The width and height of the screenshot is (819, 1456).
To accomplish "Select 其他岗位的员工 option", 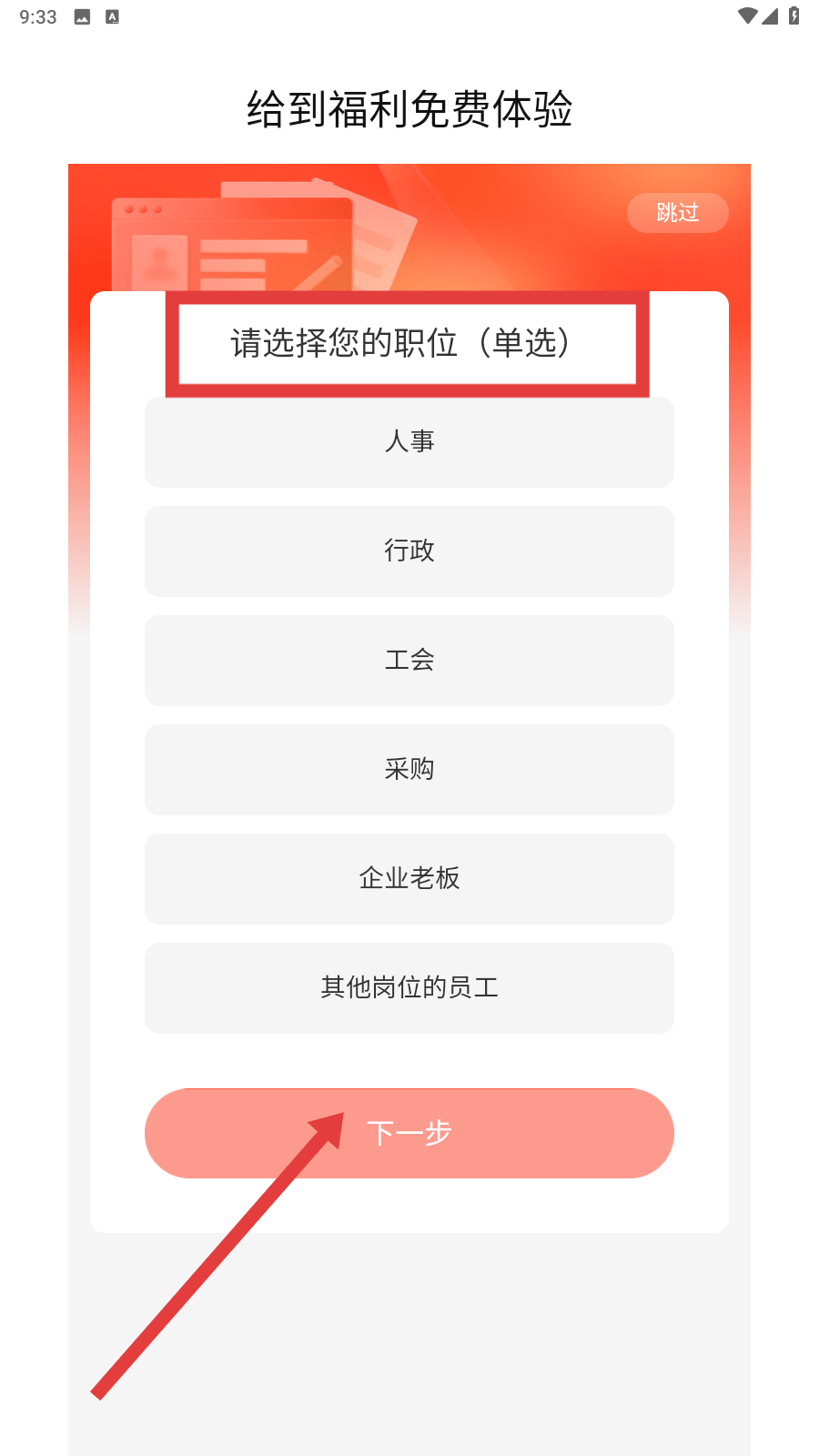I will pyautogui.click(x=409, y=988).
